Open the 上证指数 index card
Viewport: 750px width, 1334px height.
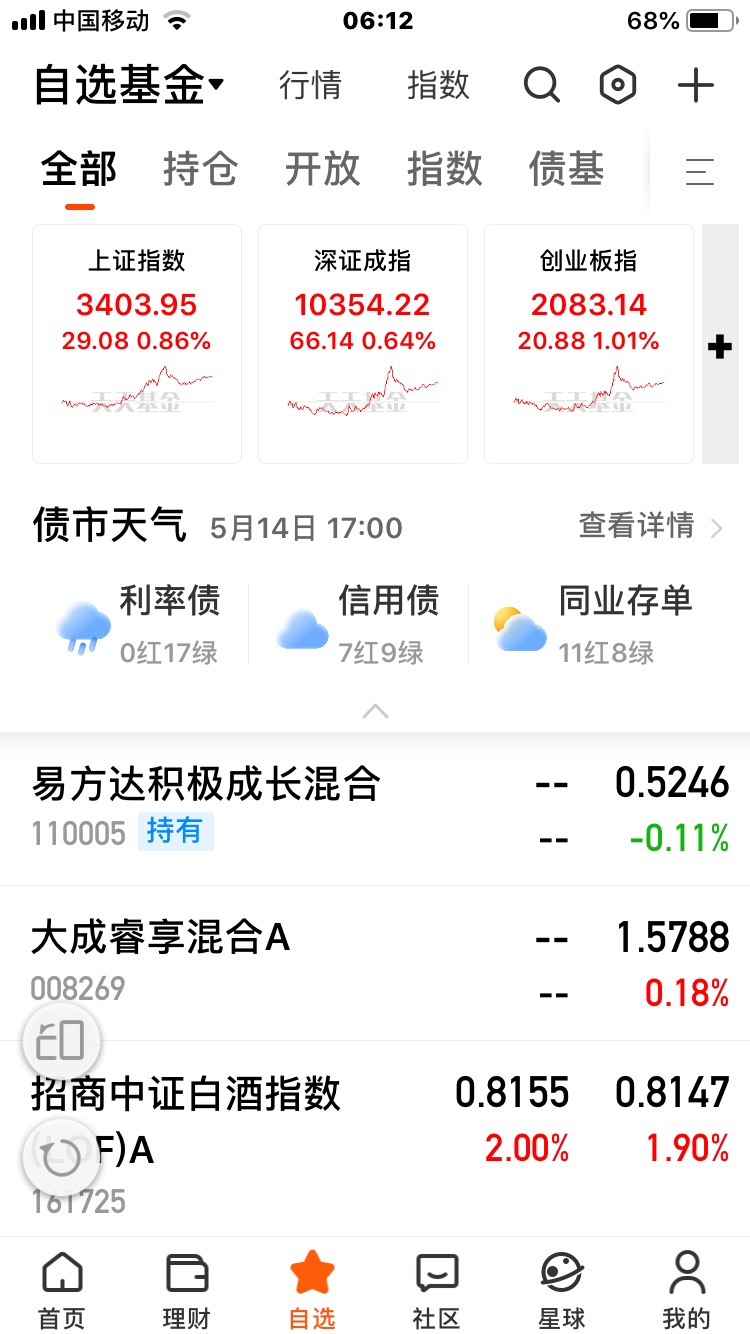137,344
